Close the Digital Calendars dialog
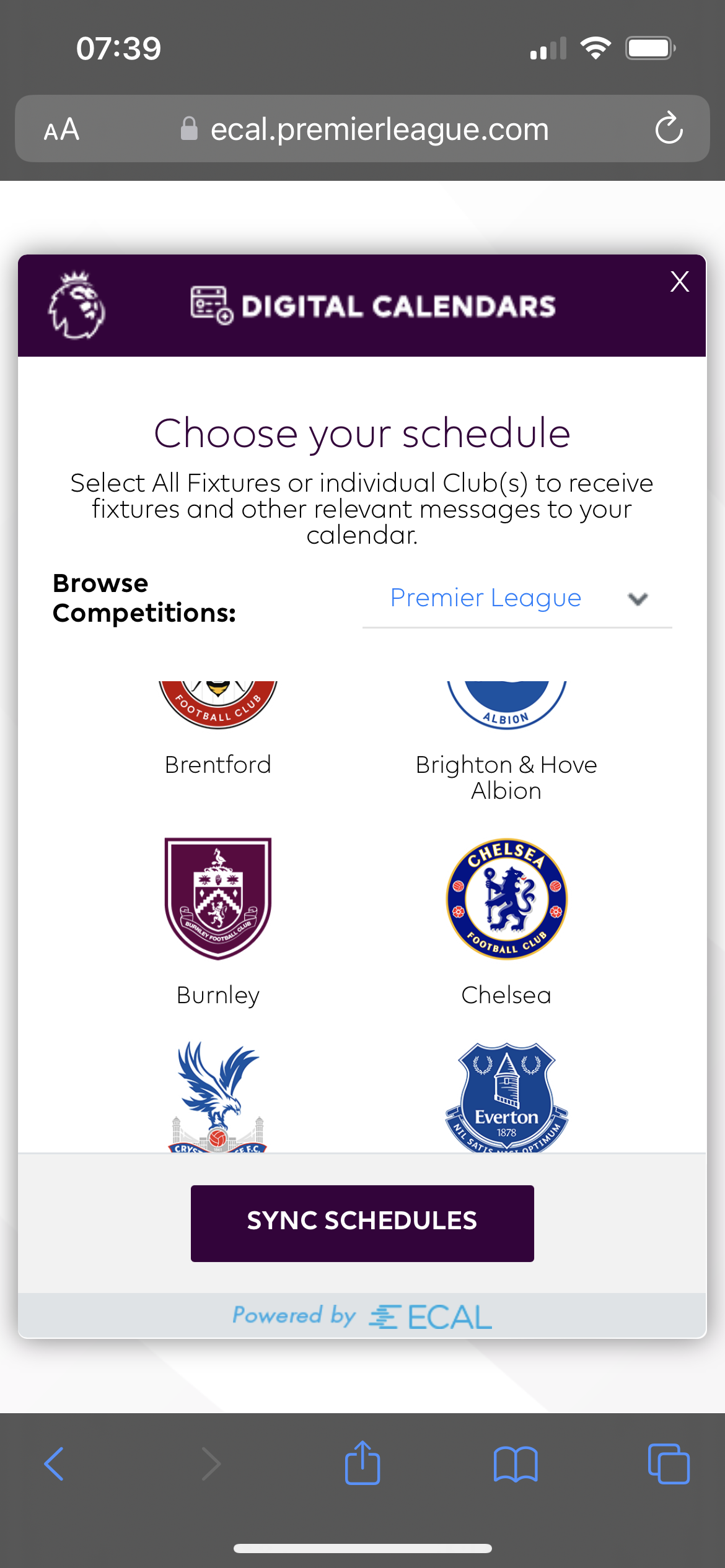This screenshot has height=1568, width=725. tap(679, 282)
